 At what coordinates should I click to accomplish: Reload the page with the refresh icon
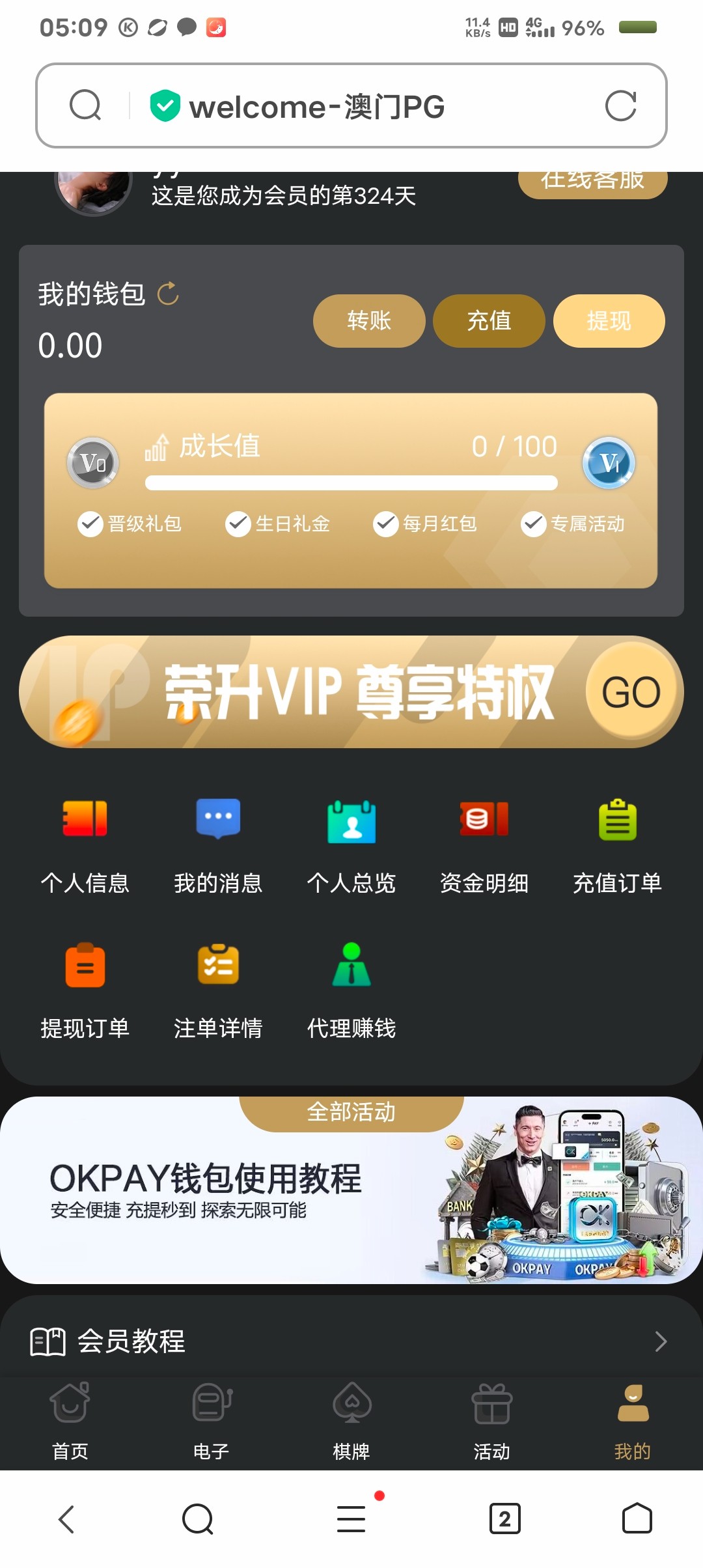click(620, 106)
